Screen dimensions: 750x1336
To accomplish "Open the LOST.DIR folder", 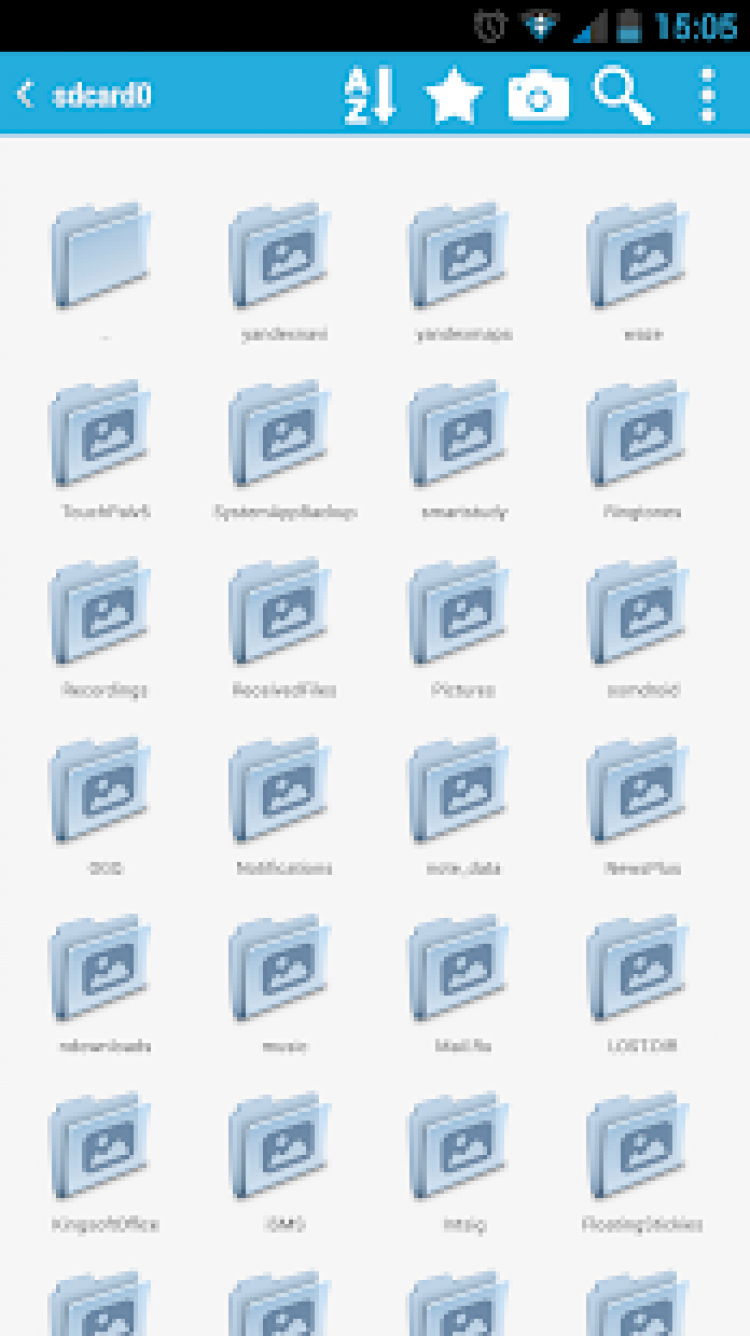I will (x=639, y=970).
